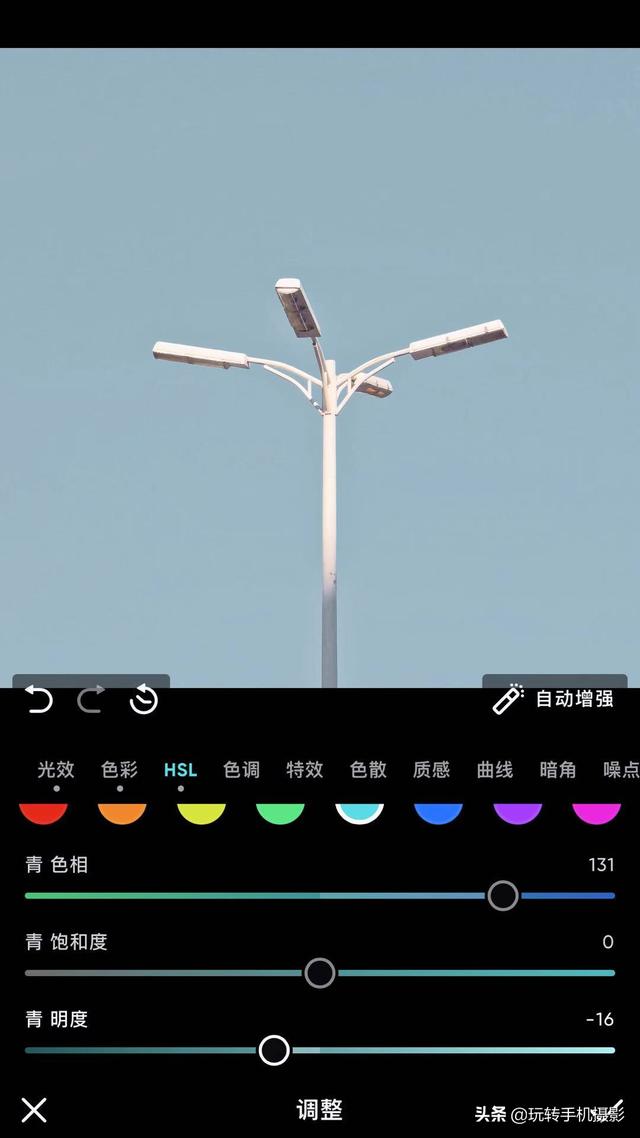Viewport: 640px width, 1138px height.
Task: Pick the green color swatch
Action: (x=280, y=813)
